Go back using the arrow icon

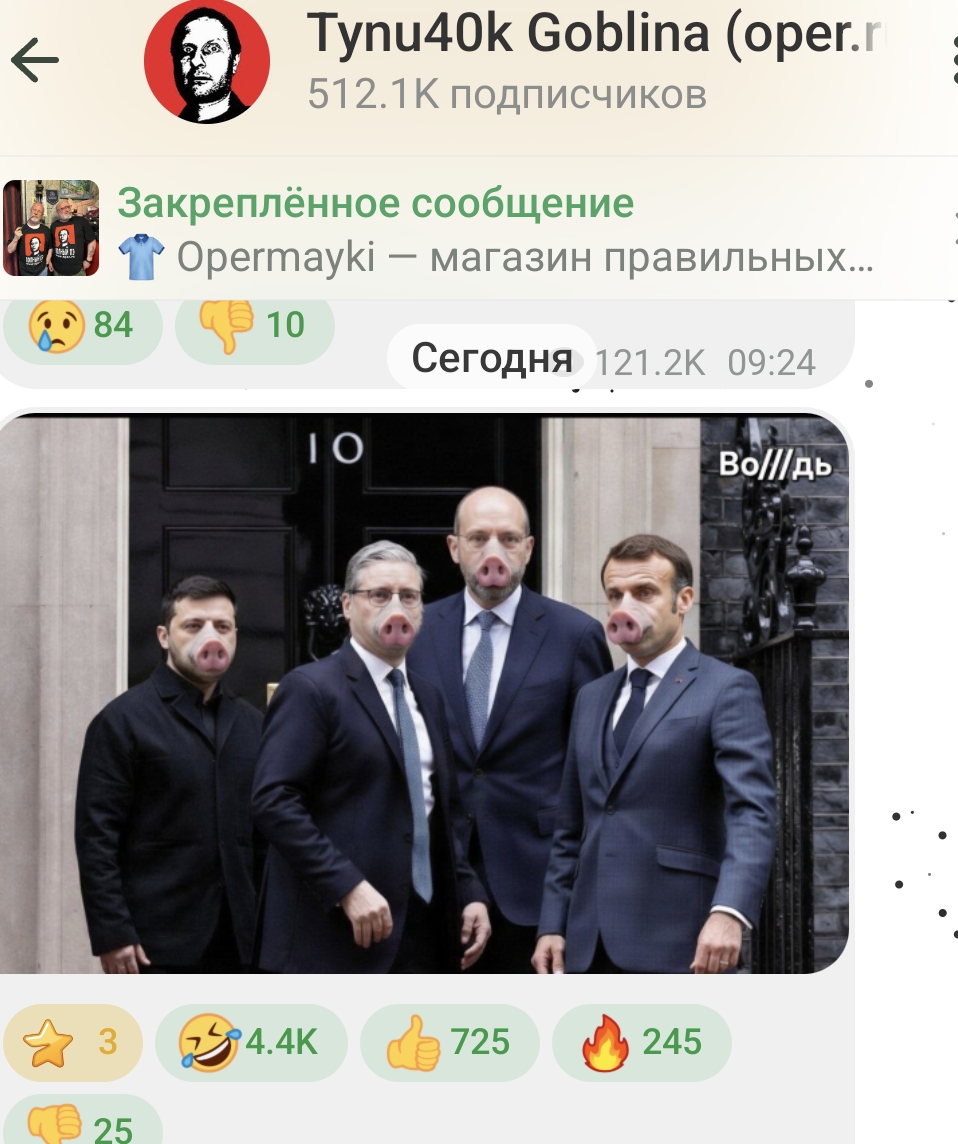[x=36, y=62]
